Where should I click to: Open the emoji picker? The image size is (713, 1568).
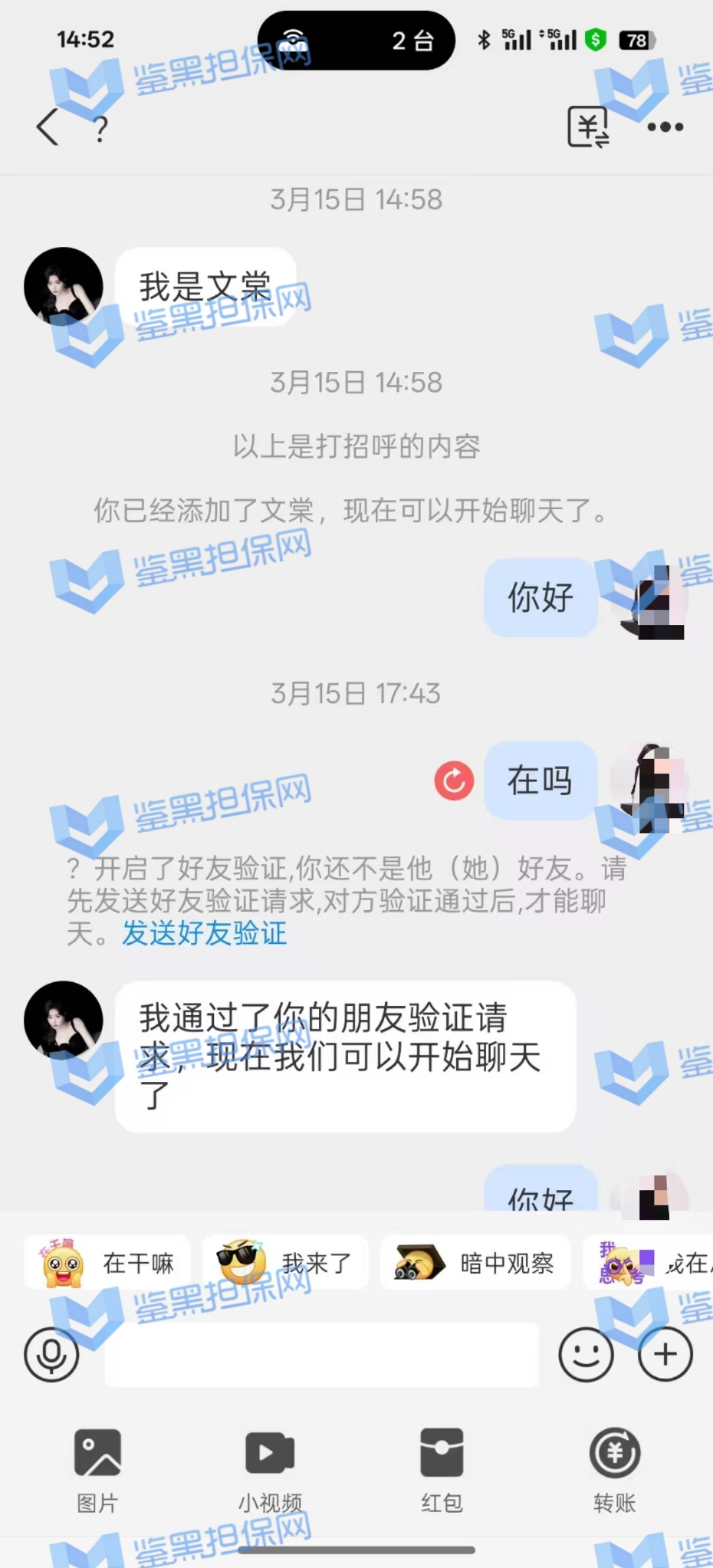click(586, 1354)
